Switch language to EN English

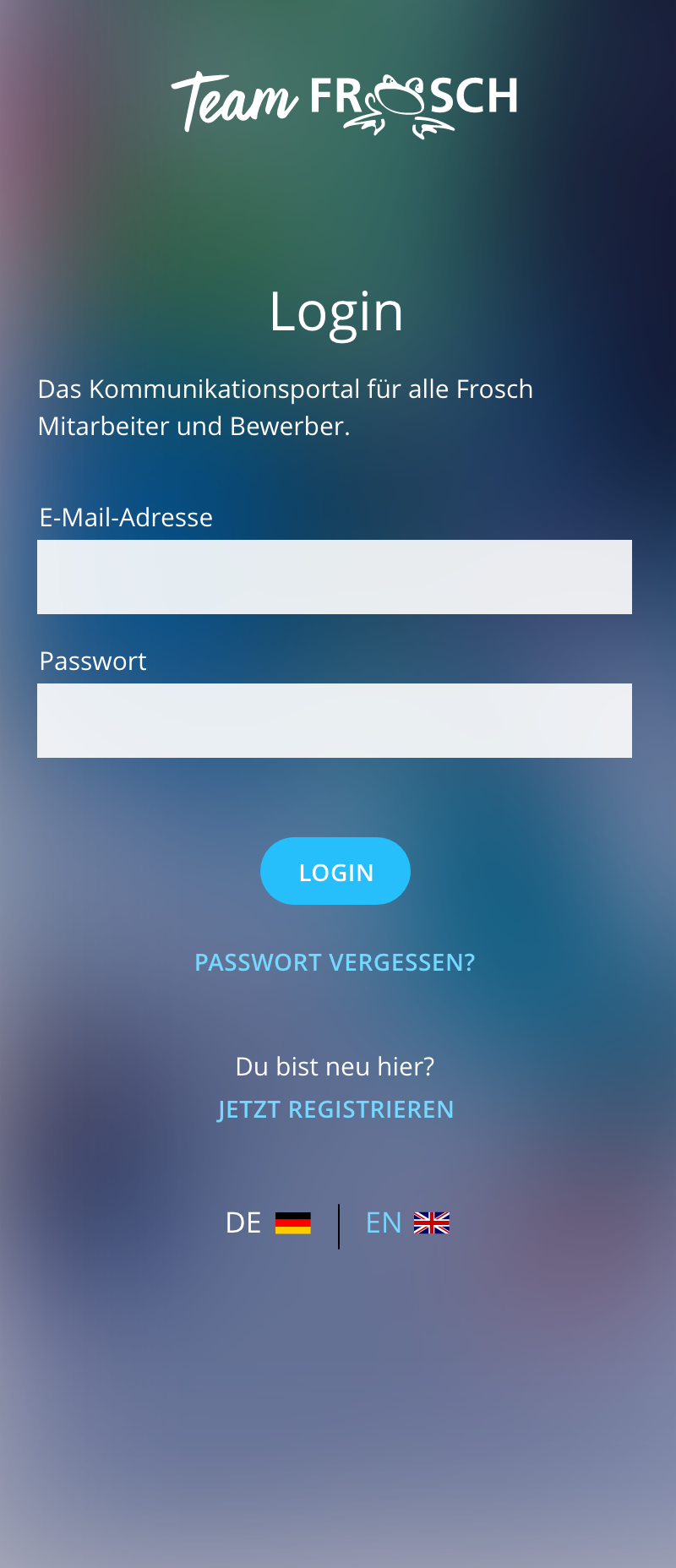pos(406,1222)
